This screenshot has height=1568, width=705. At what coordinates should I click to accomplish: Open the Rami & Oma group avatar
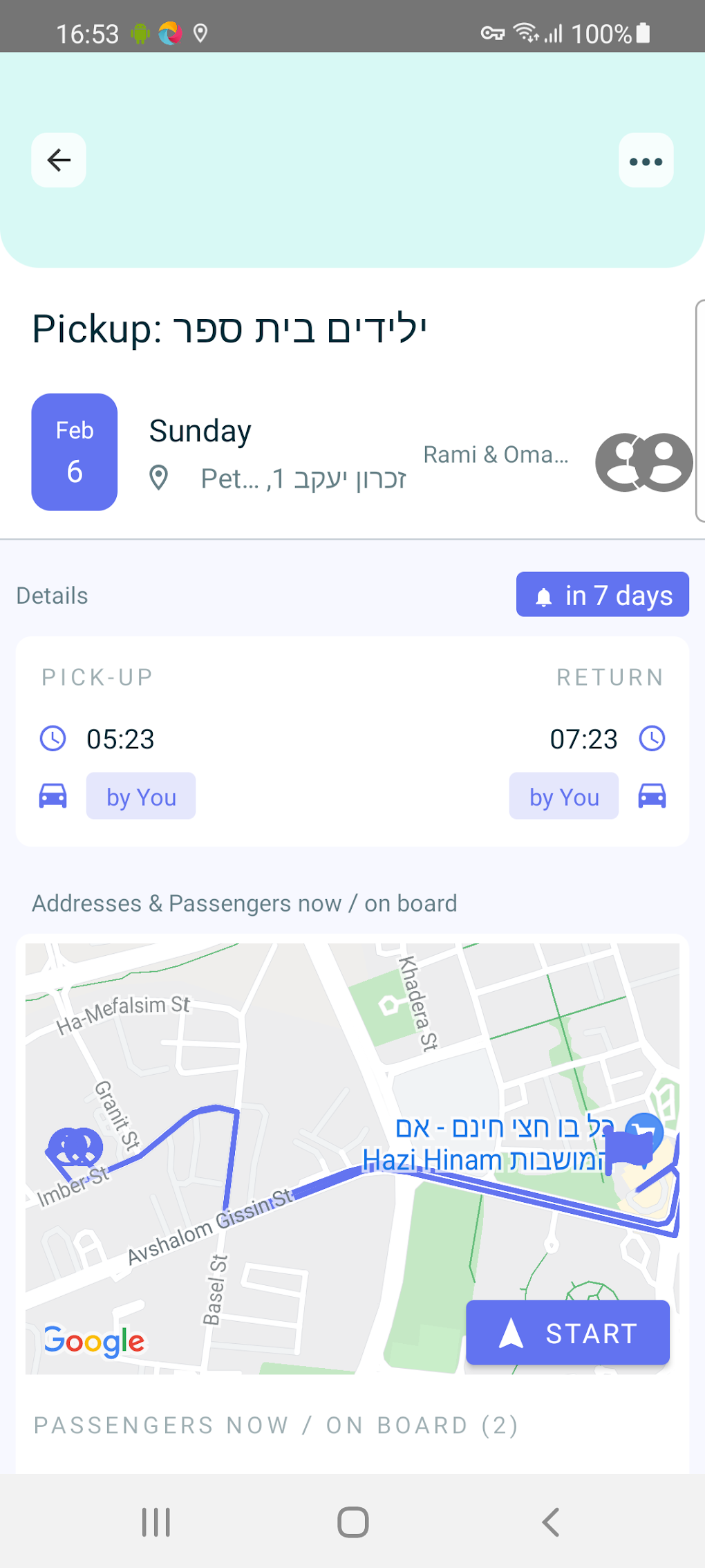point(643,462)
